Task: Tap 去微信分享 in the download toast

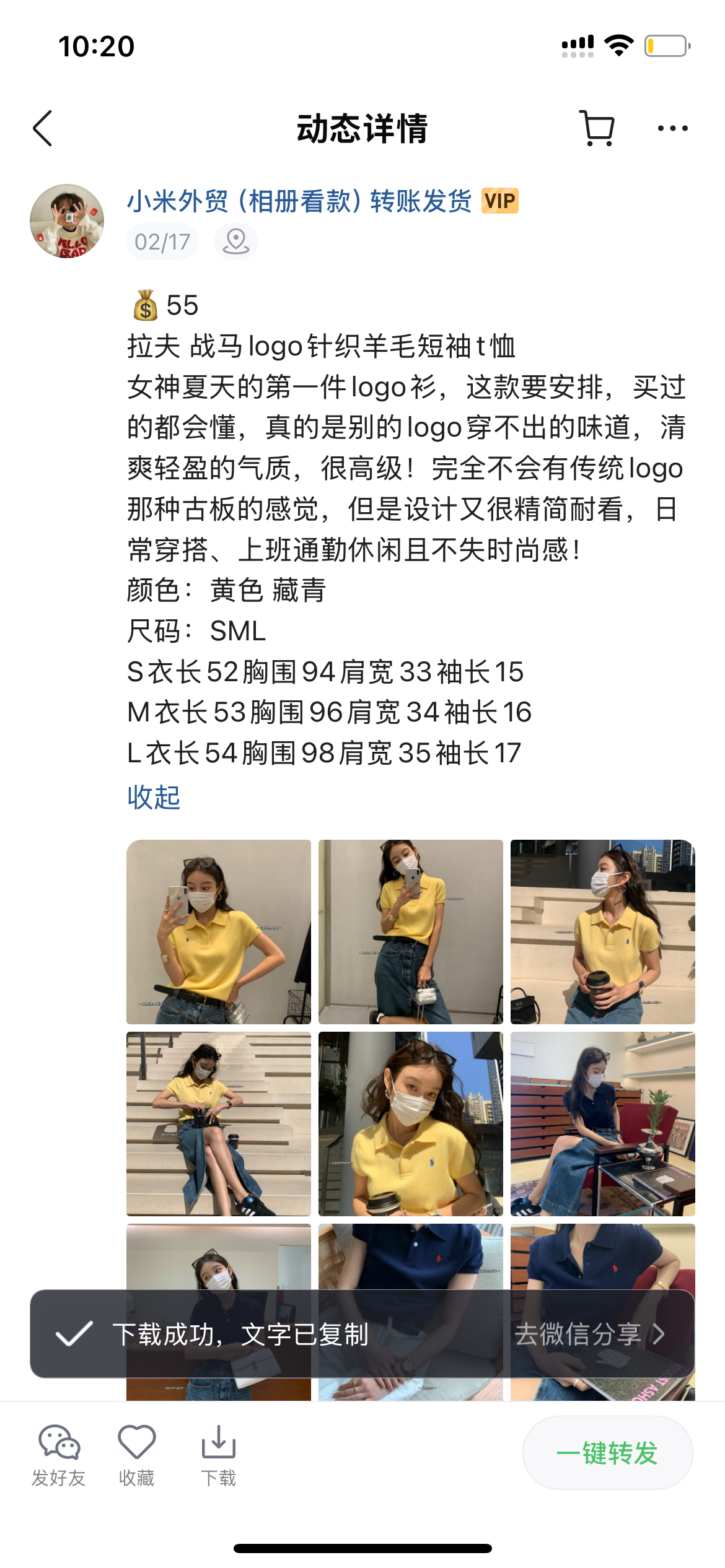Action: (x=589, y=1334)
